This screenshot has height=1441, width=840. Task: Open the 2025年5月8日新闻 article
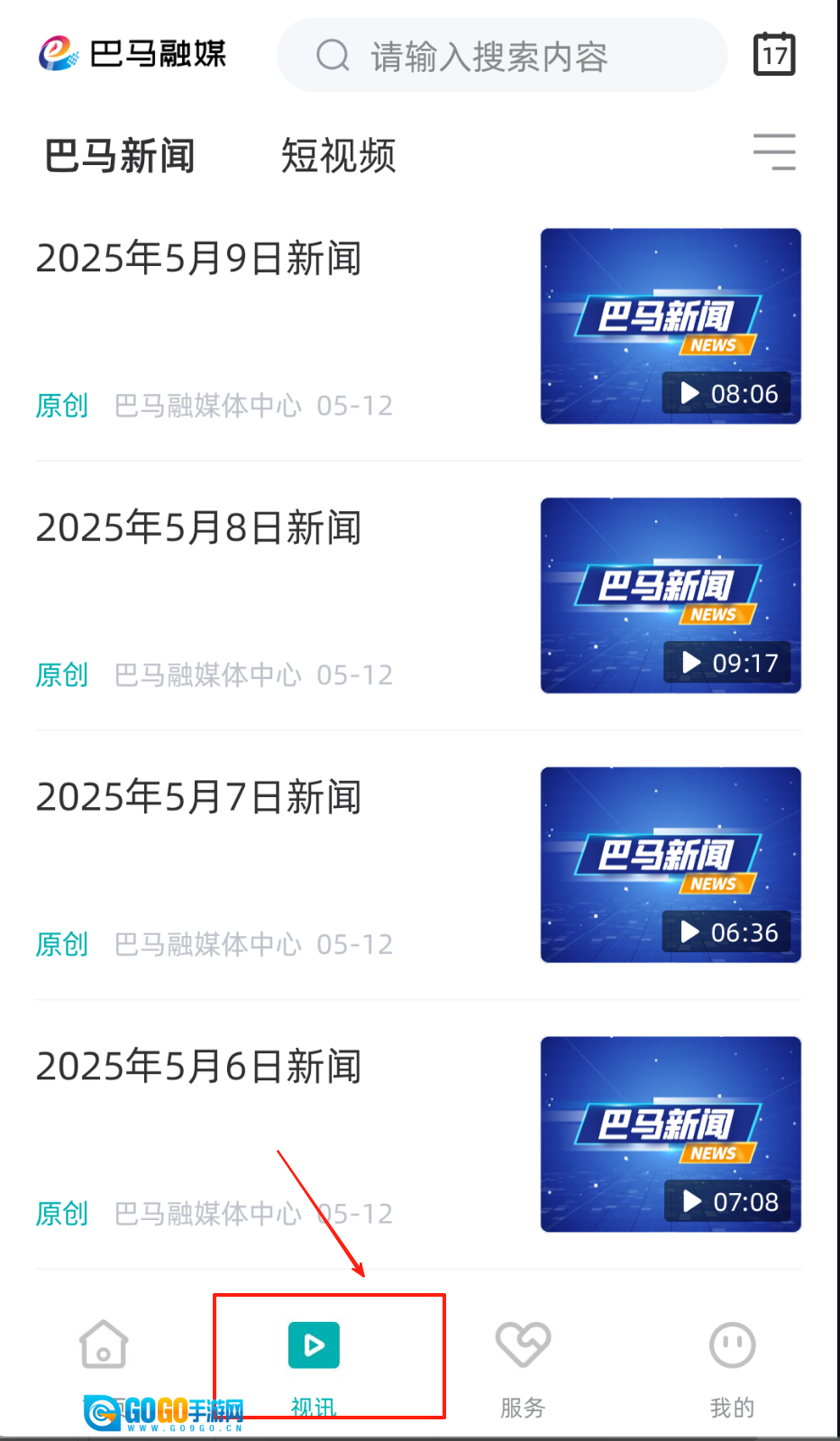(x=198, y=528)
